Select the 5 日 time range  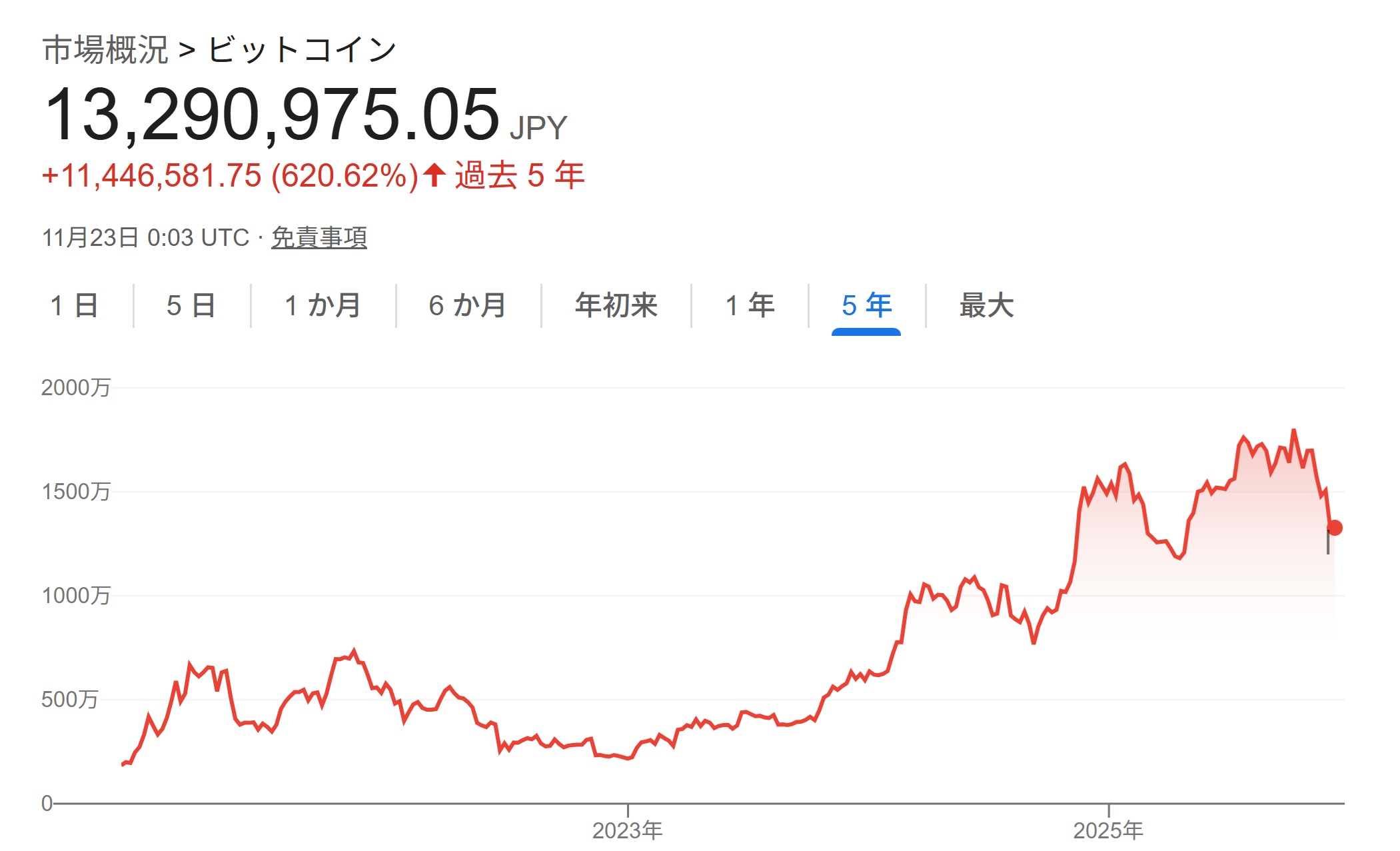pos(191,306)
